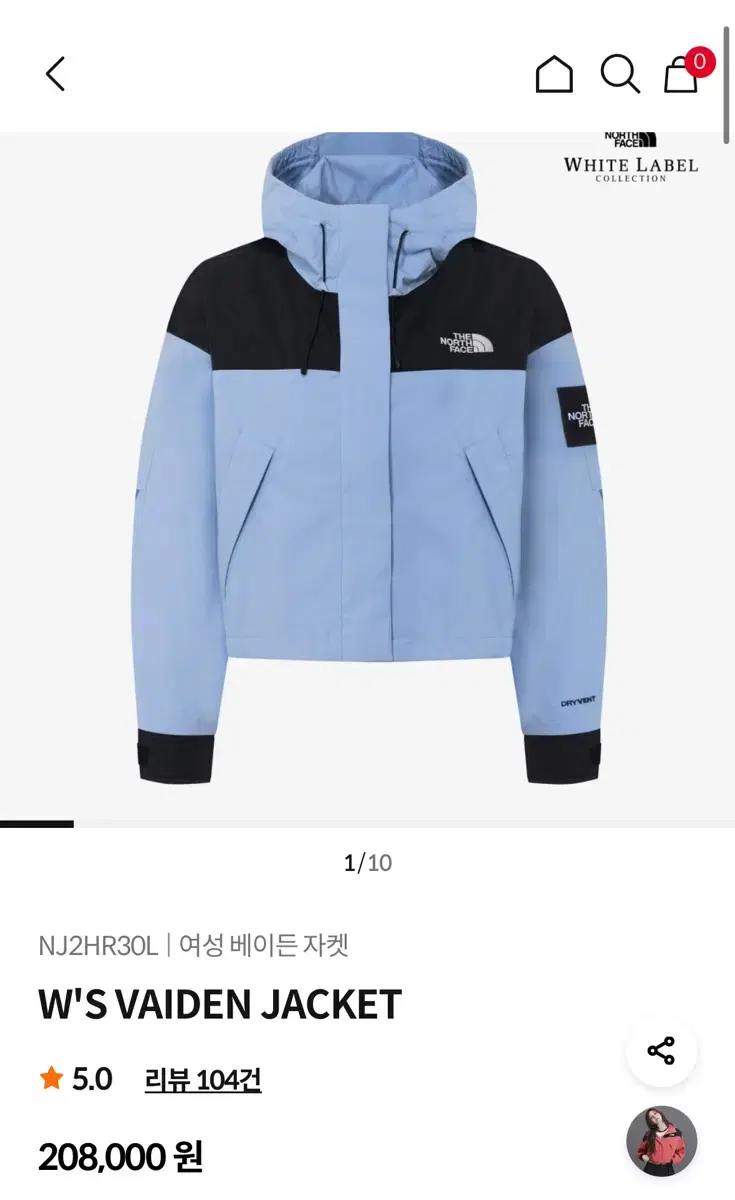The width and height of the screenshot is (735, 1200).
Task: Tap the back arrow to return
Action: [x=55, y=73]
